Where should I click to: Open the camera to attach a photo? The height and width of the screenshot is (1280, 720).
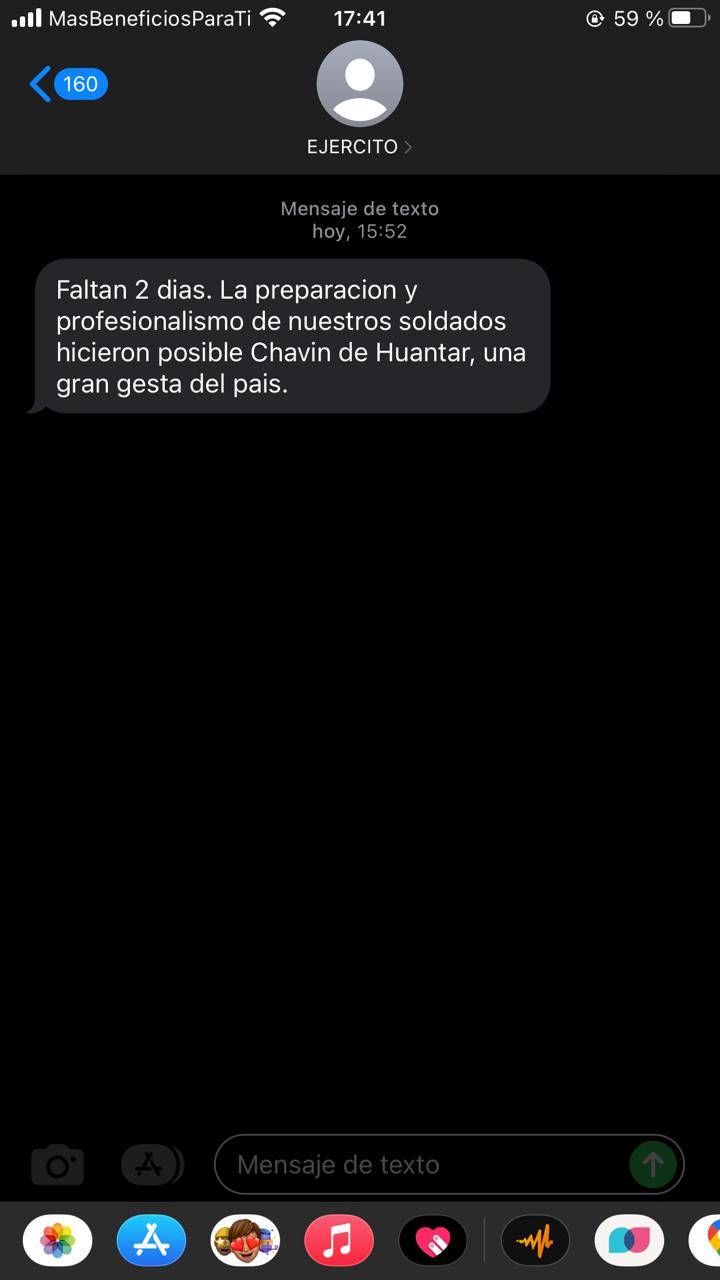[x=57, y=1165]
